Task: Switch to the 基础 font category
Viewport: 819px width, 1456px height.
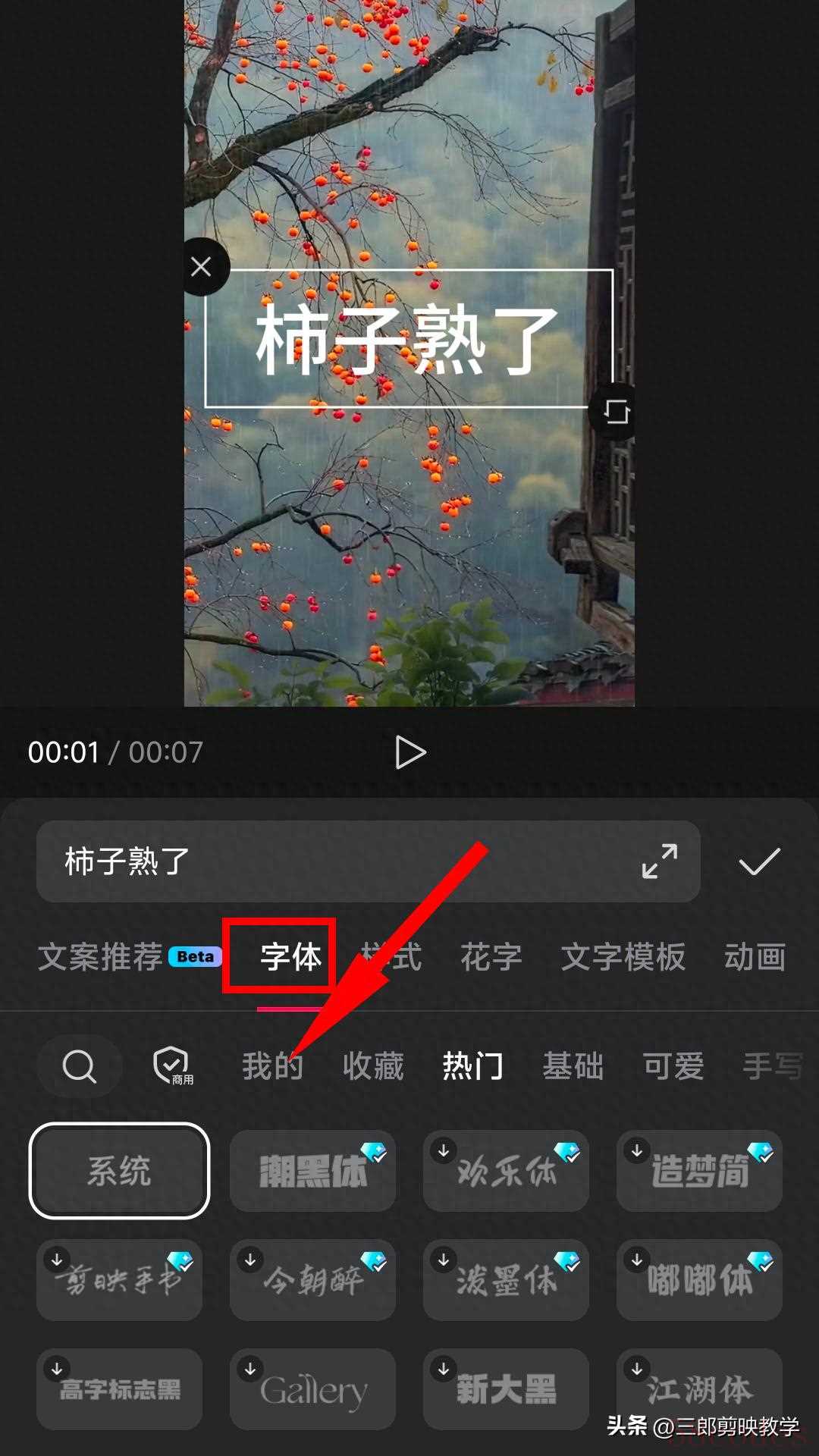Action: 573,1066
